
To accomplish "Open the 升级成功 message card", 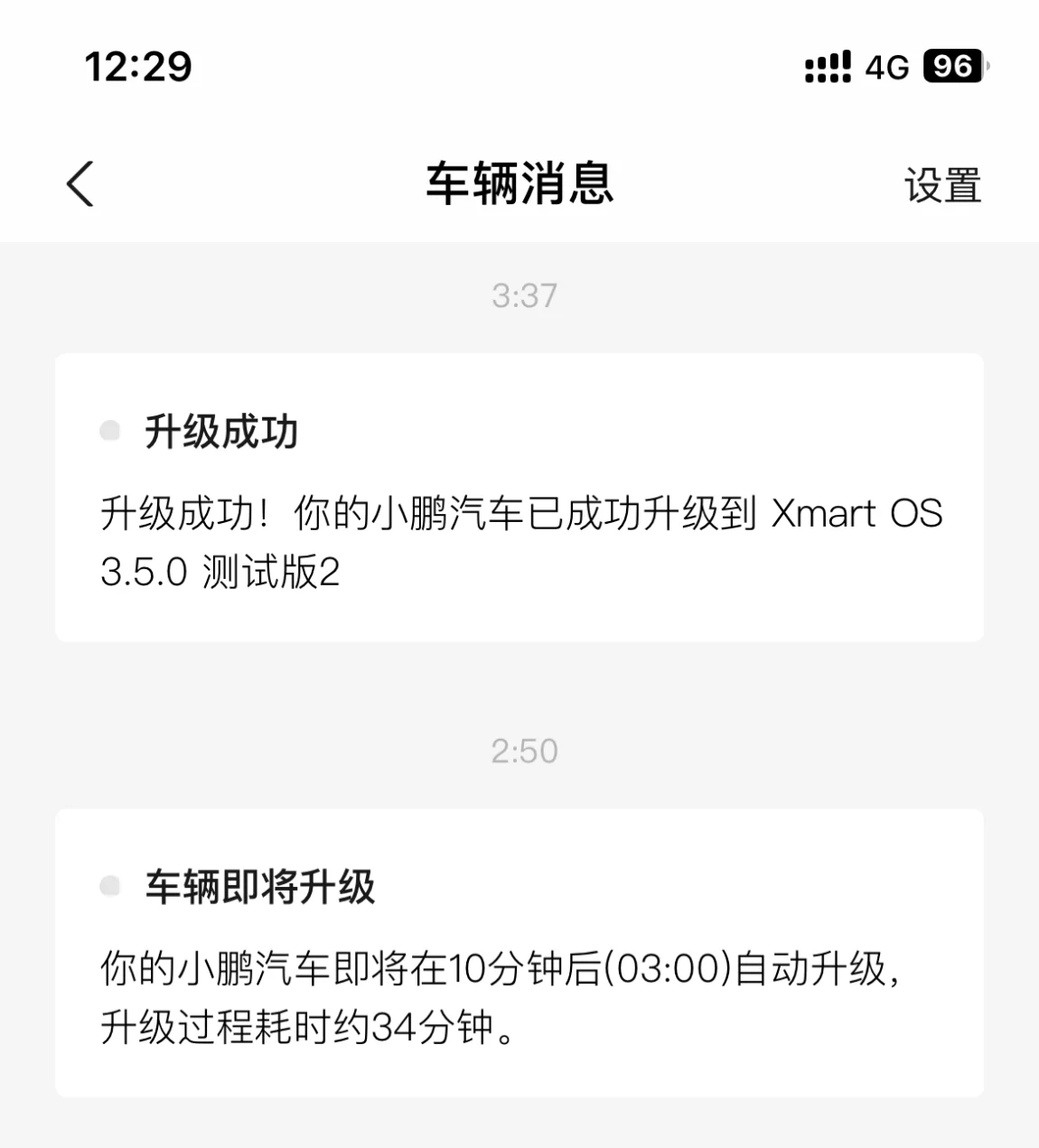I will pos(519,498).
